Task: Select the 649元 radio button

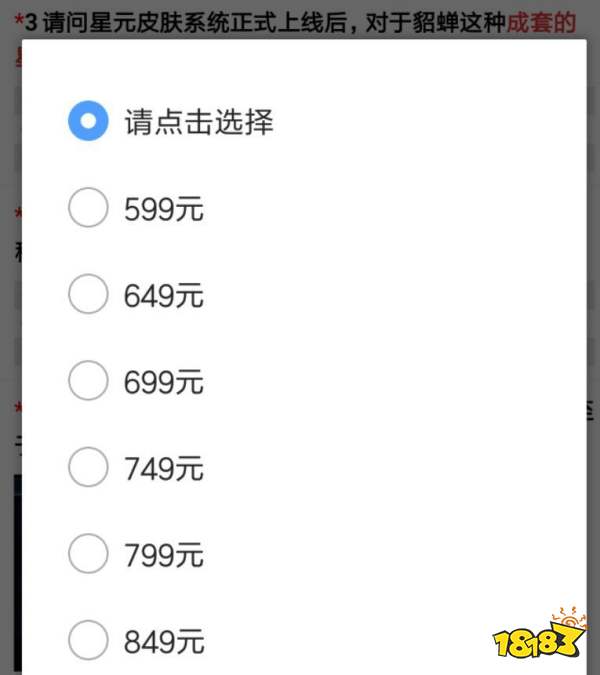Action: pyautogui.click(x=88, y=295)
